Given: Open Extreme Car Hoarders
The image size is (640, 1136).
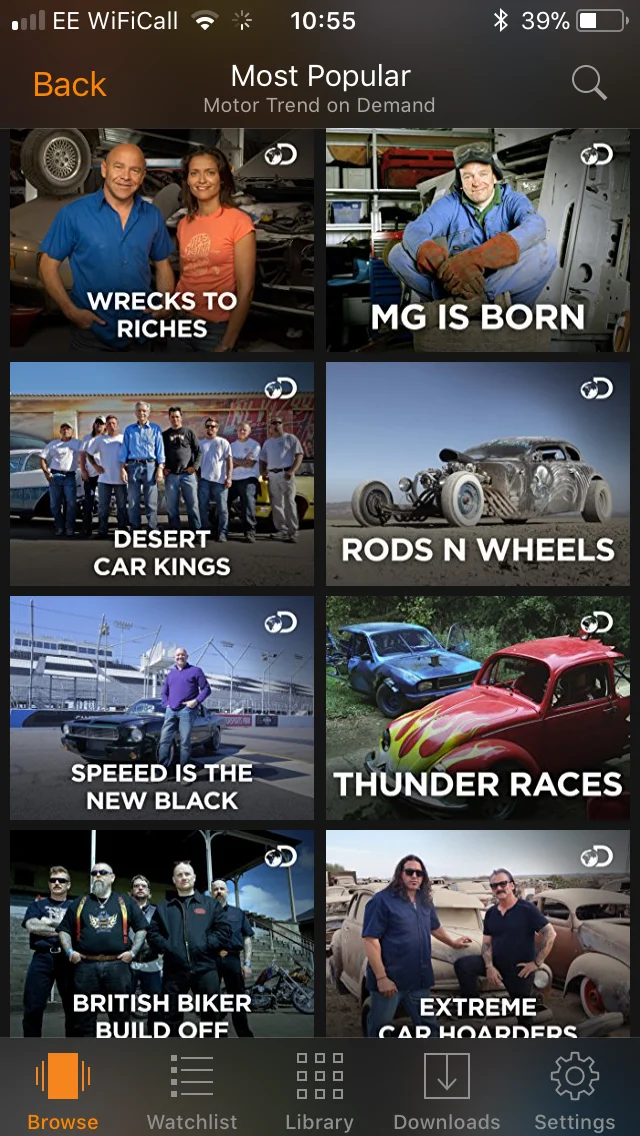Looking at the screenshot, I should 478,934.
